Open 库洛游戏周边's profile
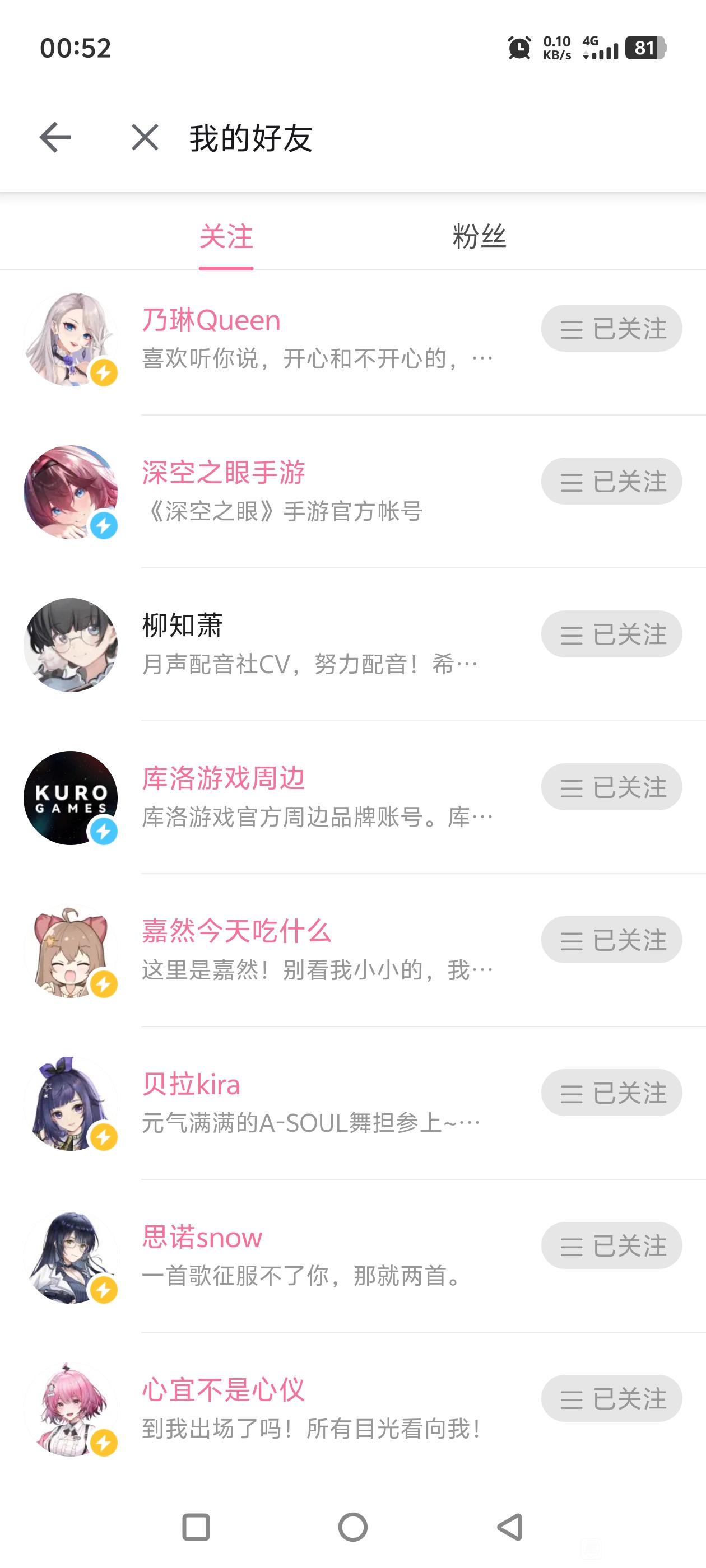Image resolution: width=706 pixels, height=1568 pixels. [x=223, y=778]
